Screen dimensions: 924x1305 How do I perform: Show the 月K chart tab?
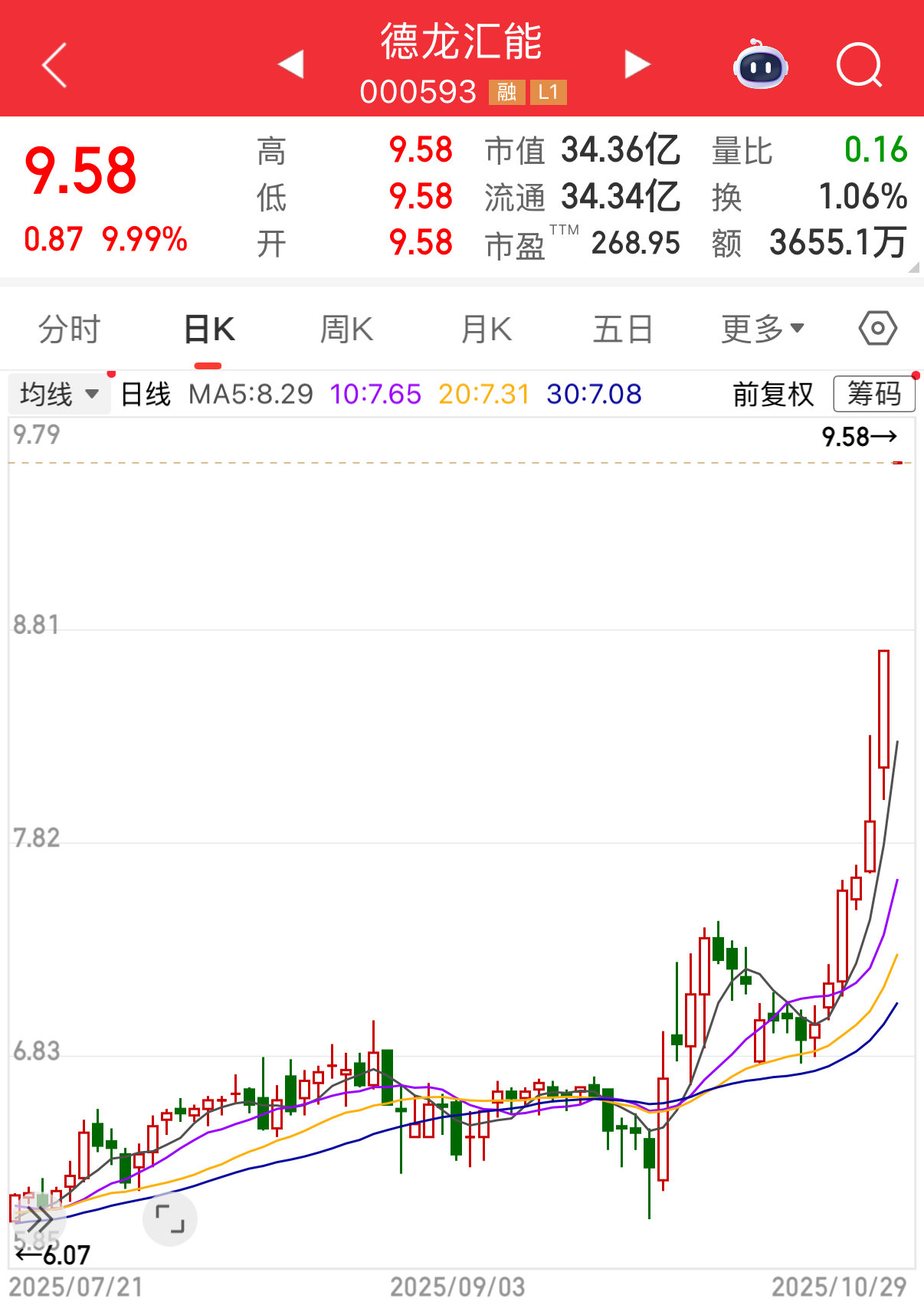pyautogui.click(x=486, y=330)
